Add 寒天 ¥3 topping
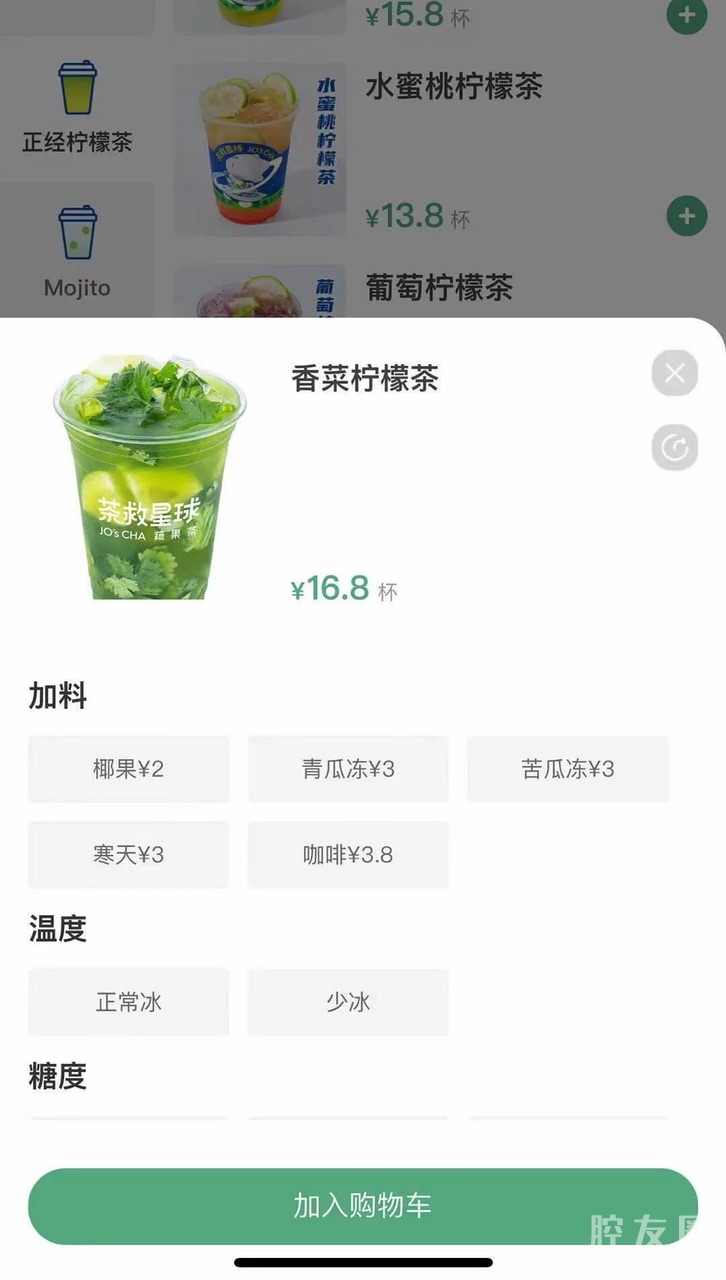Image resolution: width=726 pixels, height=1280 pixels. tap(129, 855)
